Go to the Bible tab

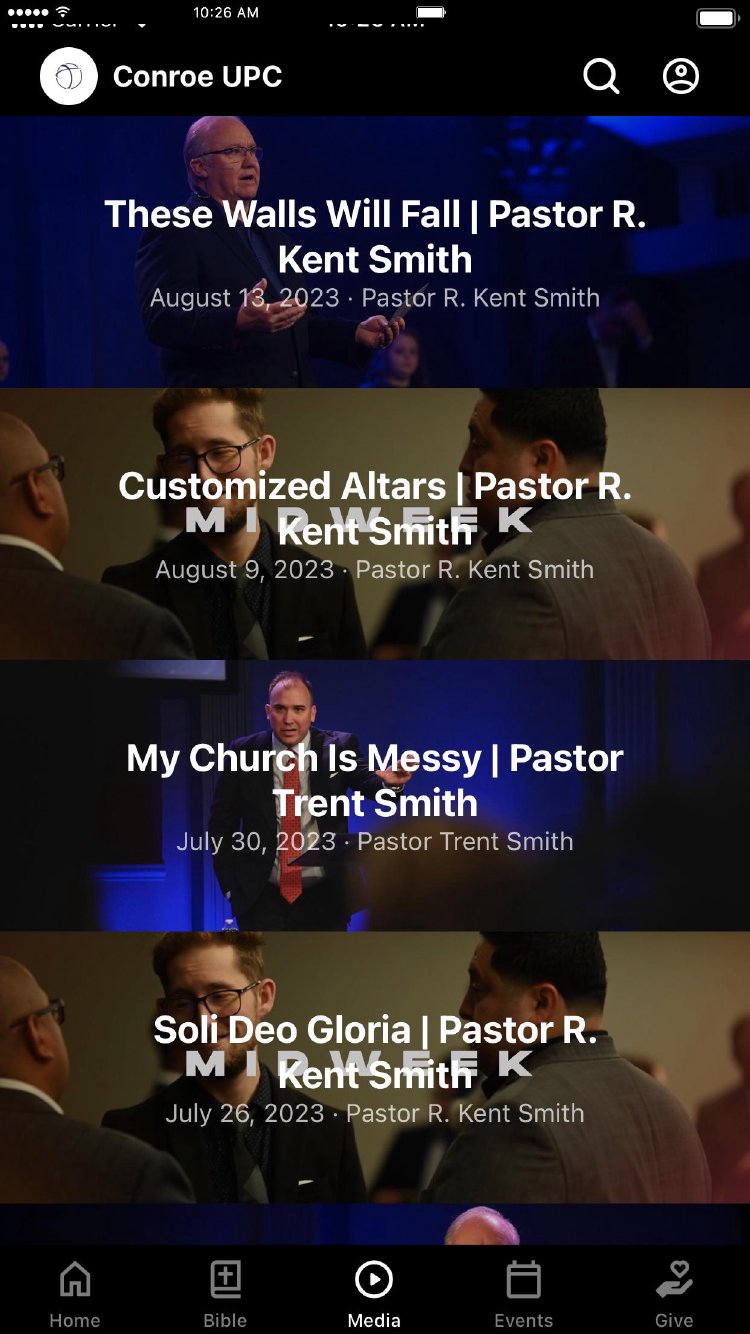click(225, 1293)
